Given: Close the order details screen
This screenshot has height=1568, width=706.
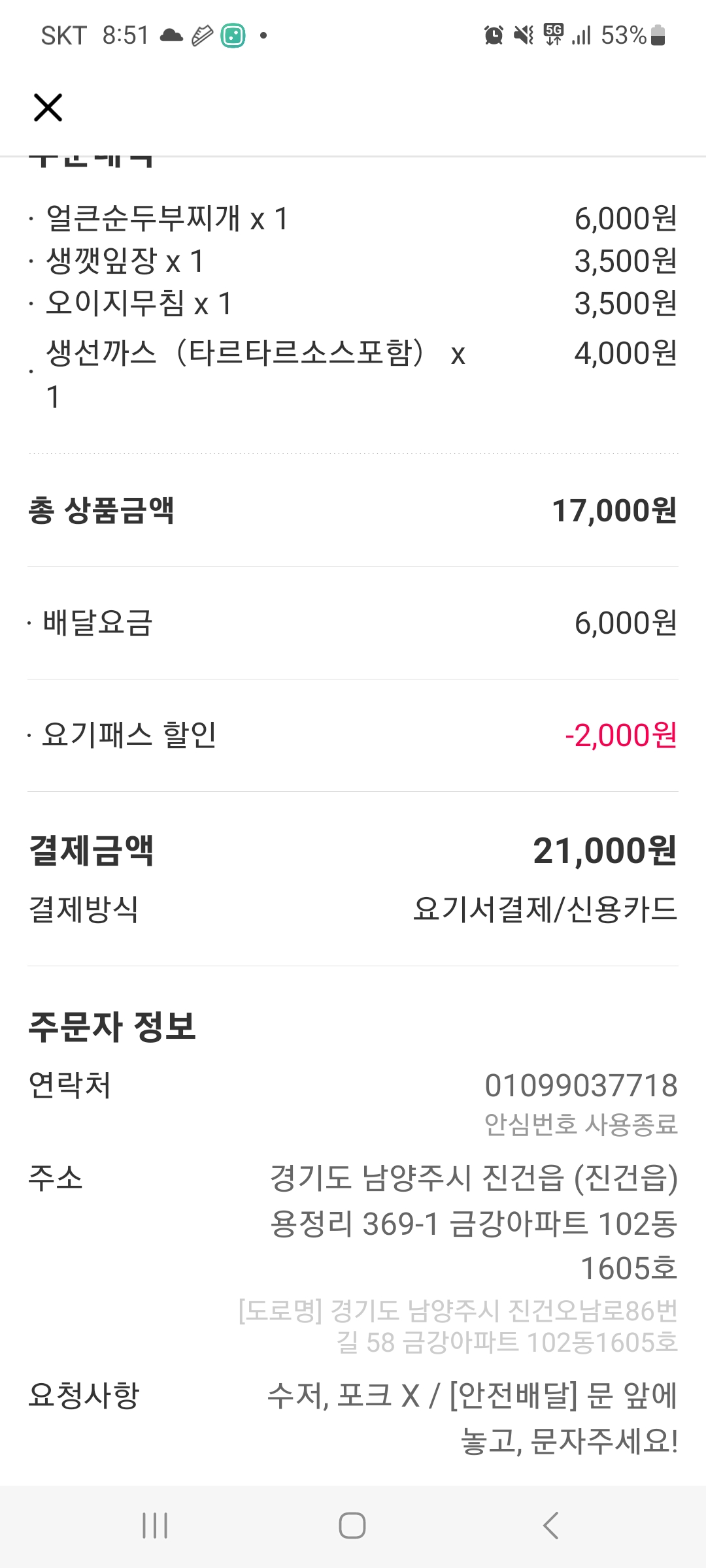Looking at the screenshot, I should click(x=48, y=108).
